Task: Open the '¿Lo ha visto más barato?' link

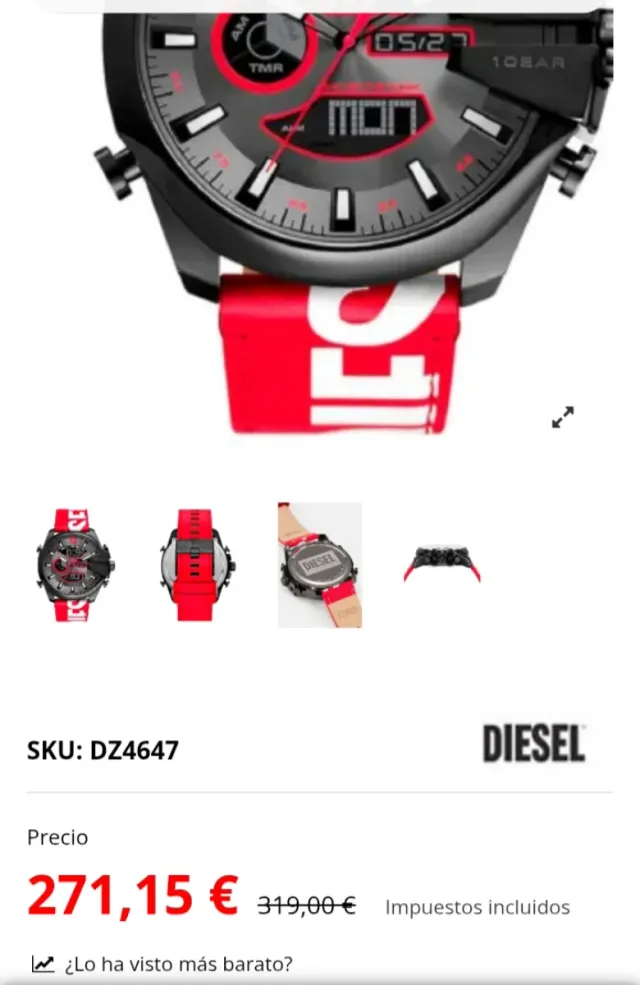Action: (x=177, y=964)
